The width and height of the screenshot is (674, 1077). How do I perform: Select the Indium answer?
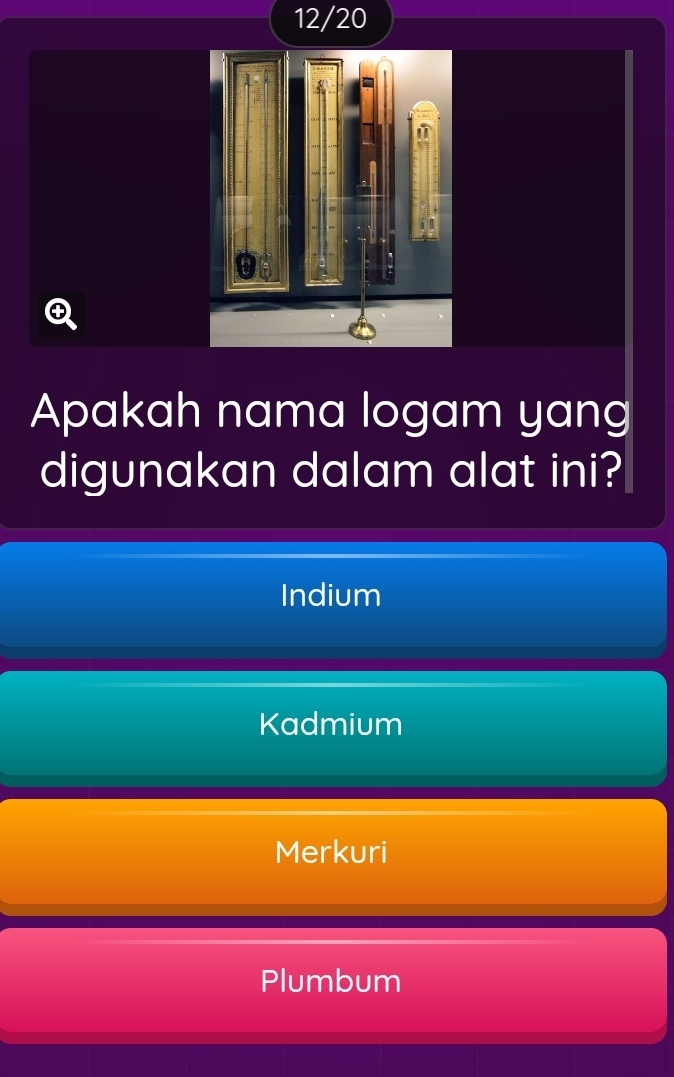[x=331, y=597]
